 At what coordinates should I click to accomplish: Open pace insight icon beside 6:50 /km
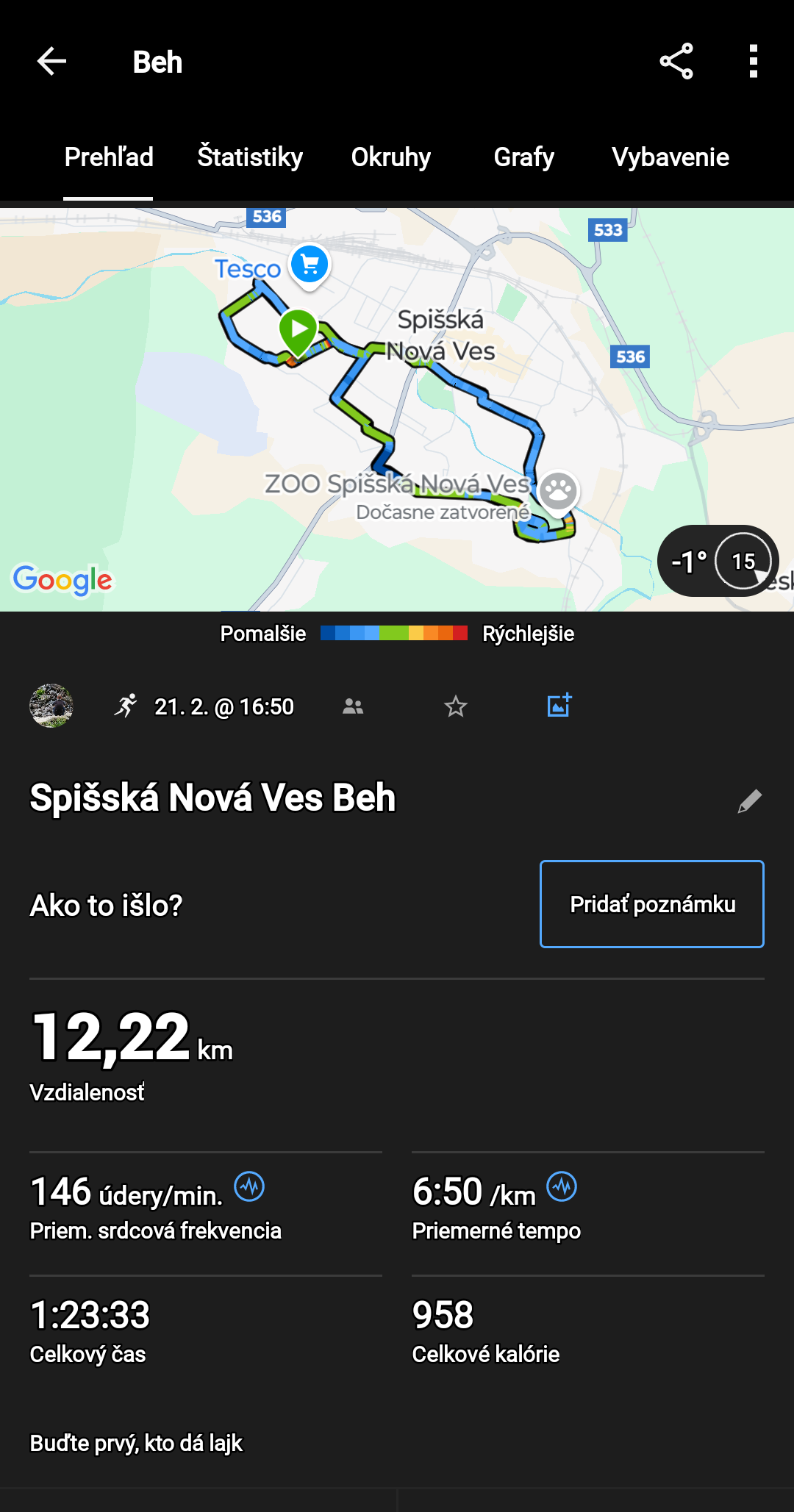pyautogui.click(x=562, y=1186)
